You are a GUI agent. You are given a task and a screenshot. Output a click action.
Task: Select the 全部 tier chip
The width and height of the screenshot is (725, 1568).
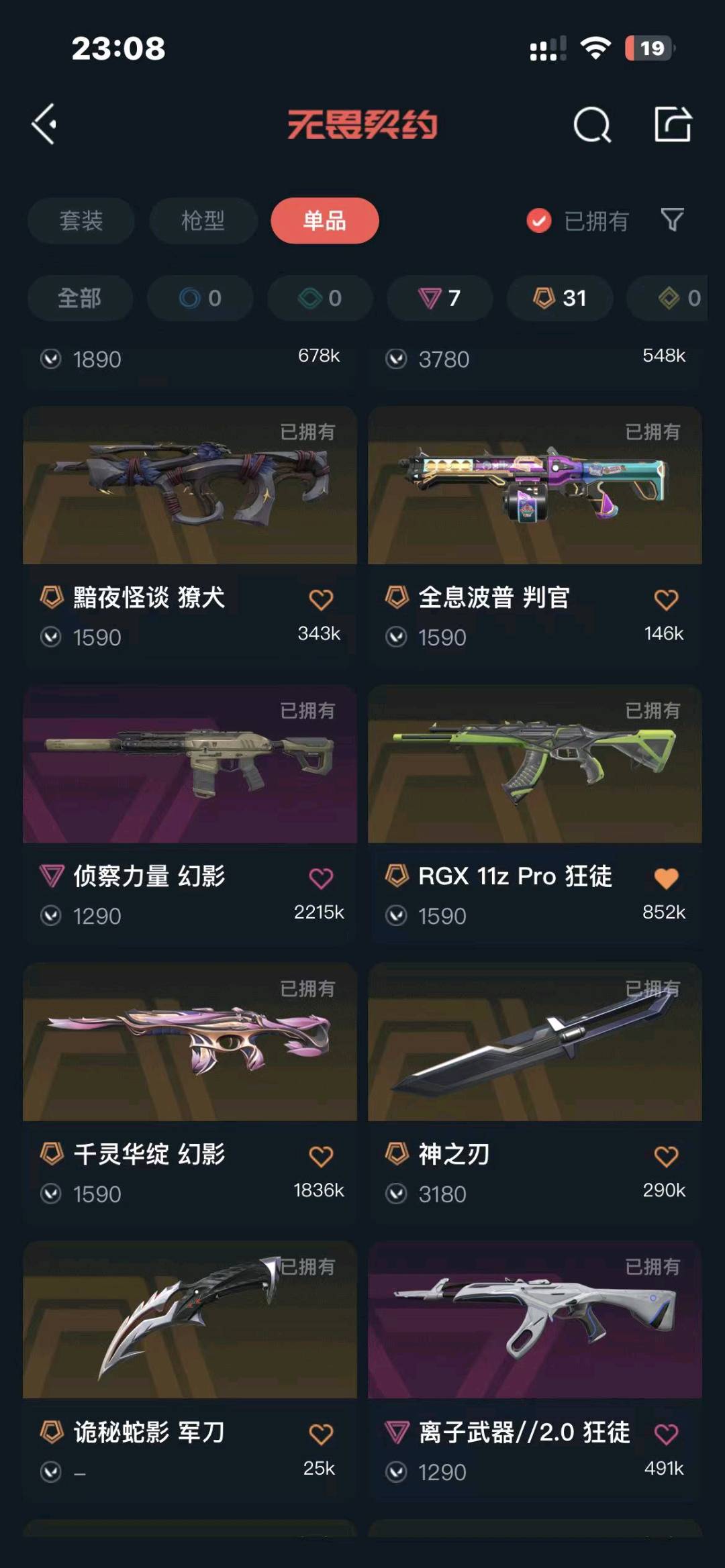(80, 298)
